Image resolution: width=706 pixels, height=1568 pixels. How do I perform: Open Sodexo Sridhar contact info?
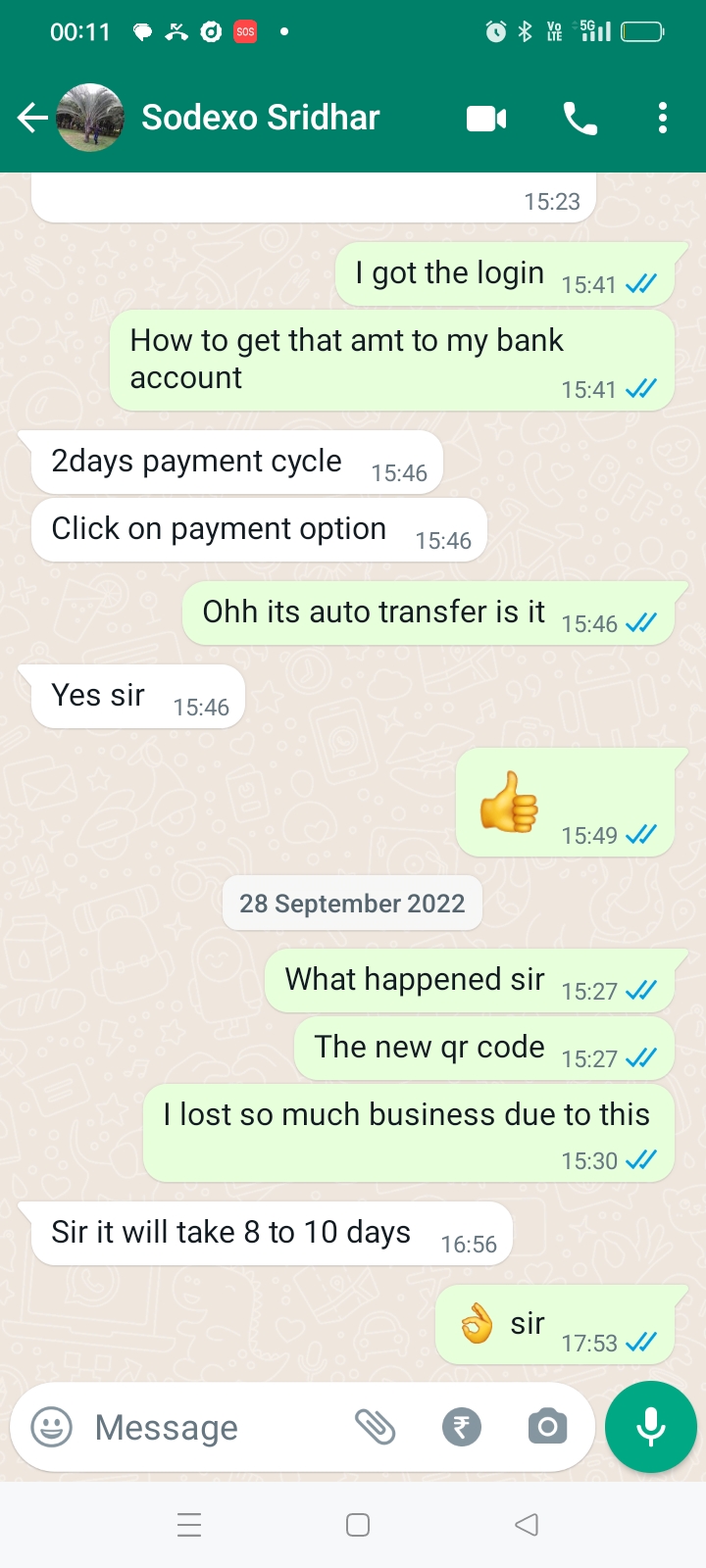[261, 118]
